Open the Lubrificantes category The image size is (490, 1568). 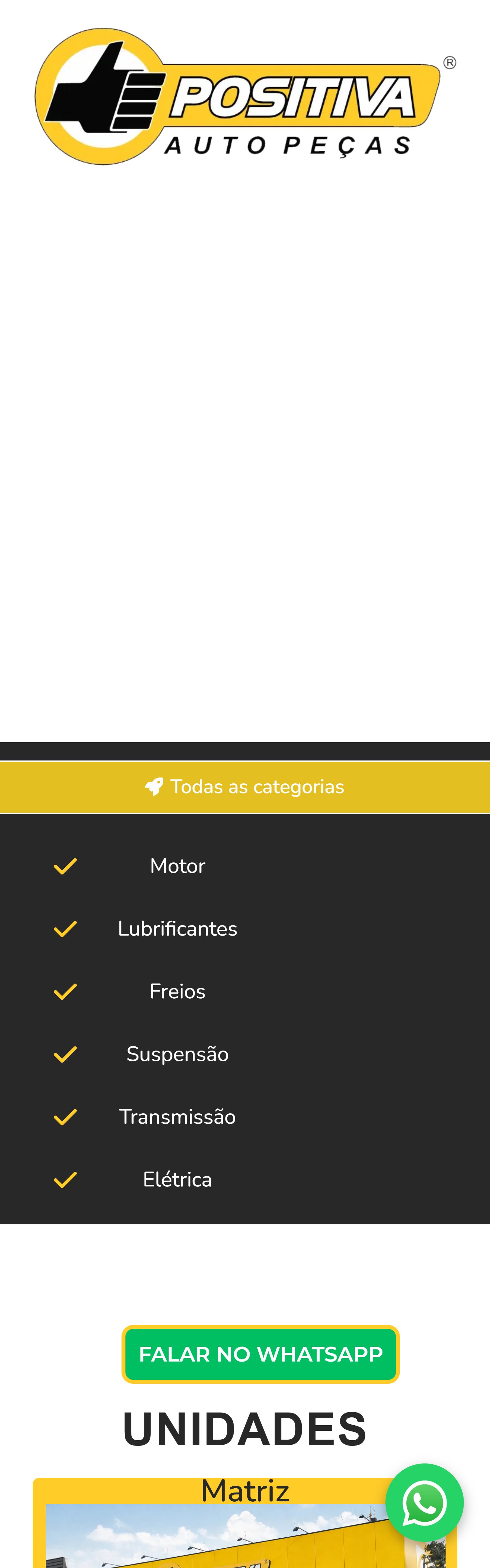click(177, 928)
